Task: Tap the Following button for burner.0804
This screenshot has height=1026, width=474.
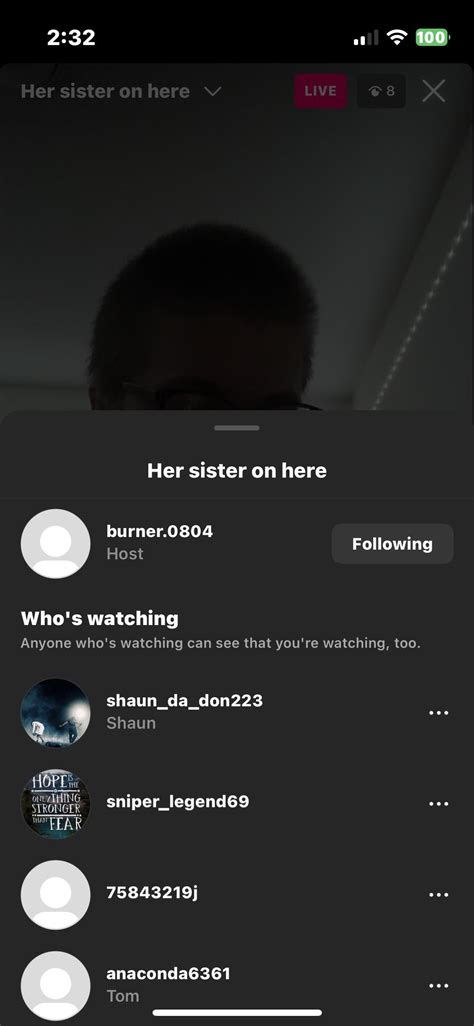Action: click(392, 544)
